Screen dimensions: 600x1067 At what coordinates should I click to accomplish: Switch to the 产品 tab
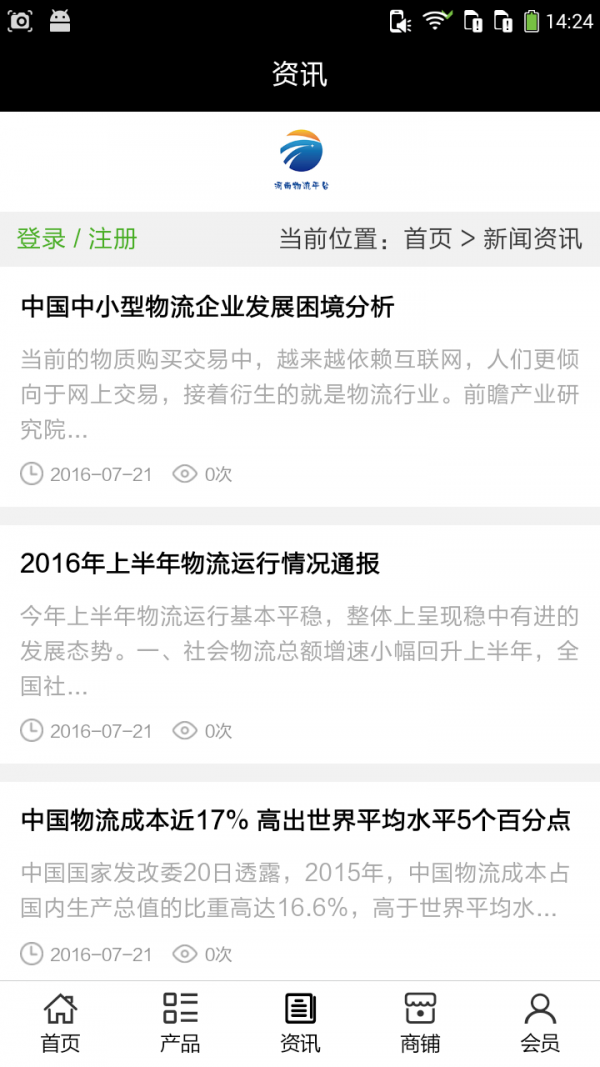(180, 1023)
